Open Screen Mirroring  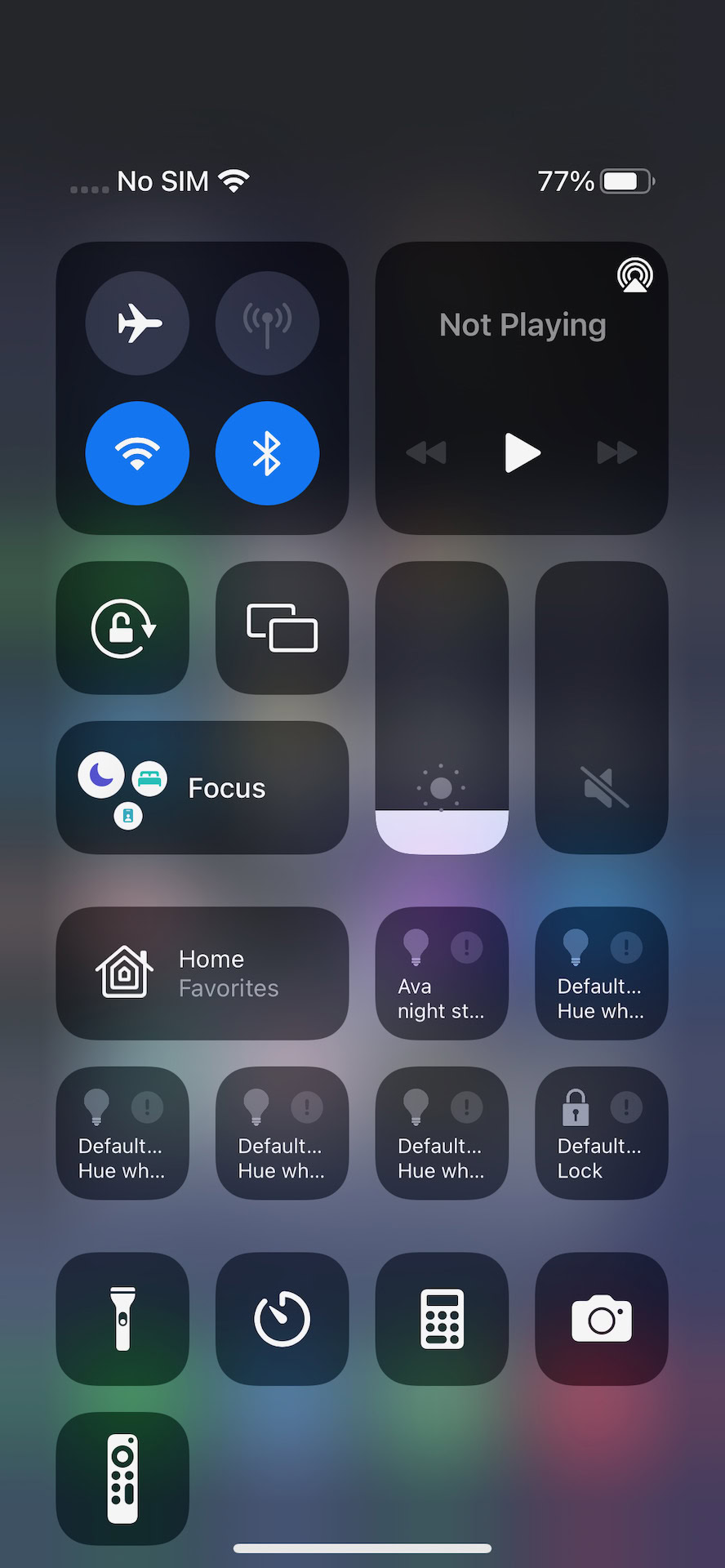[282, 628]
